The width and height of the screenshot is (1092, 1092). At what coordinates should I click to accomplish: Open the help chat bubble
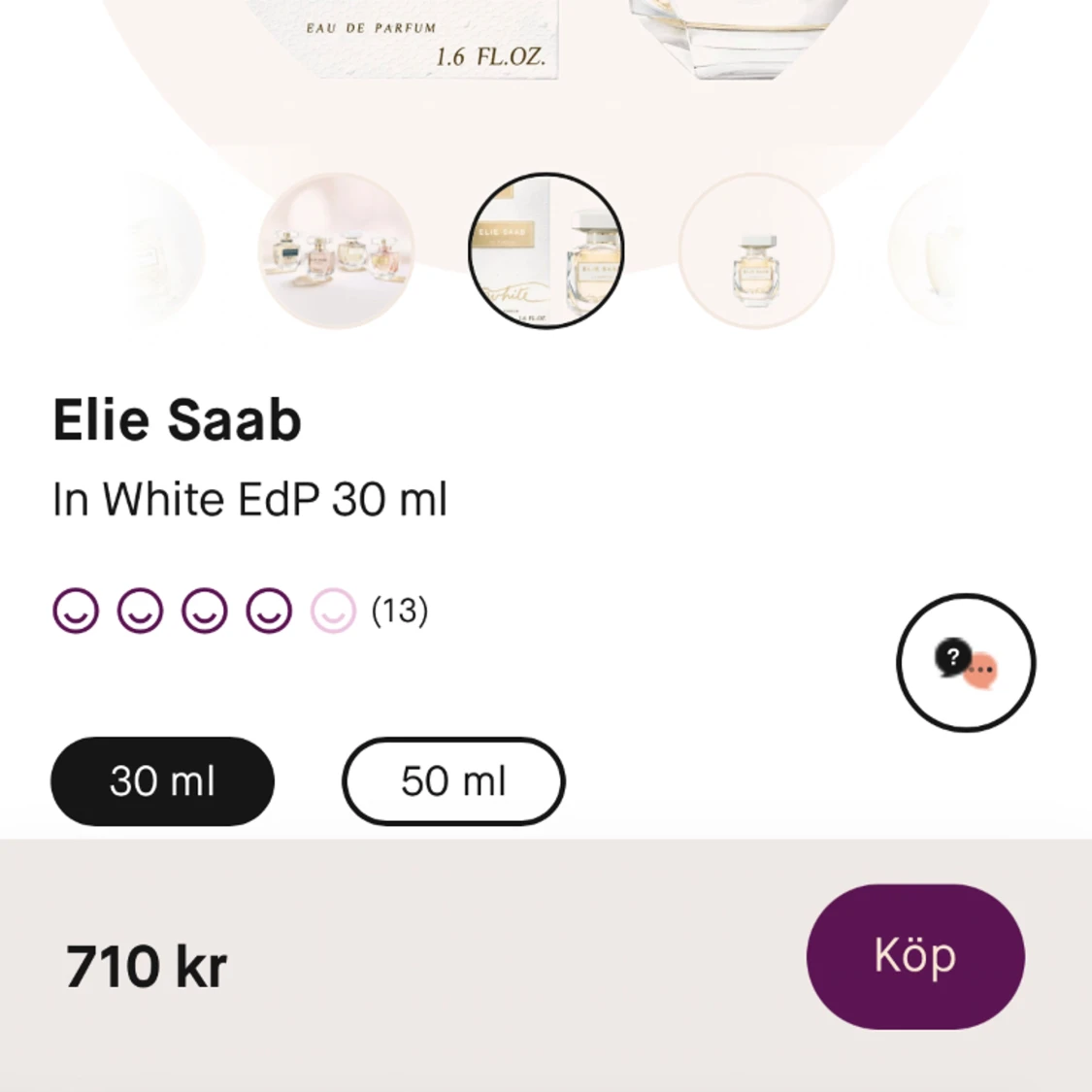tap(966, 662)
